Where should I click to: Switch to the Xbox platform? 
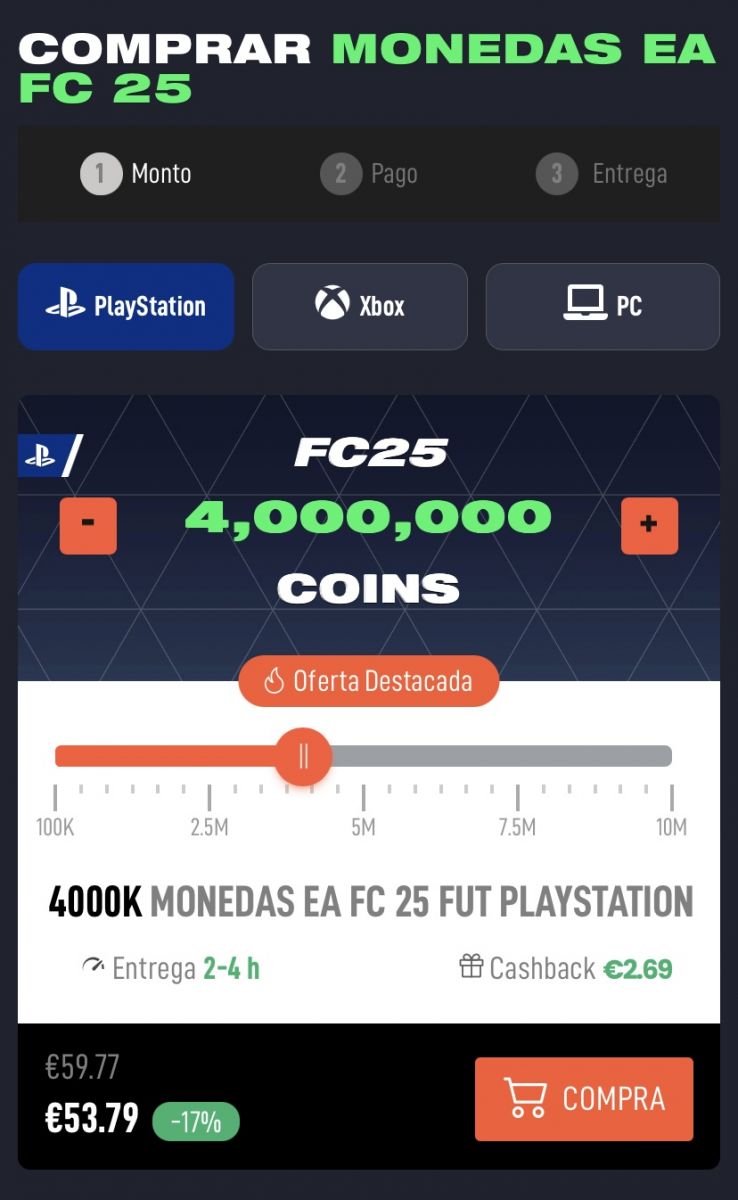[360, 306]
